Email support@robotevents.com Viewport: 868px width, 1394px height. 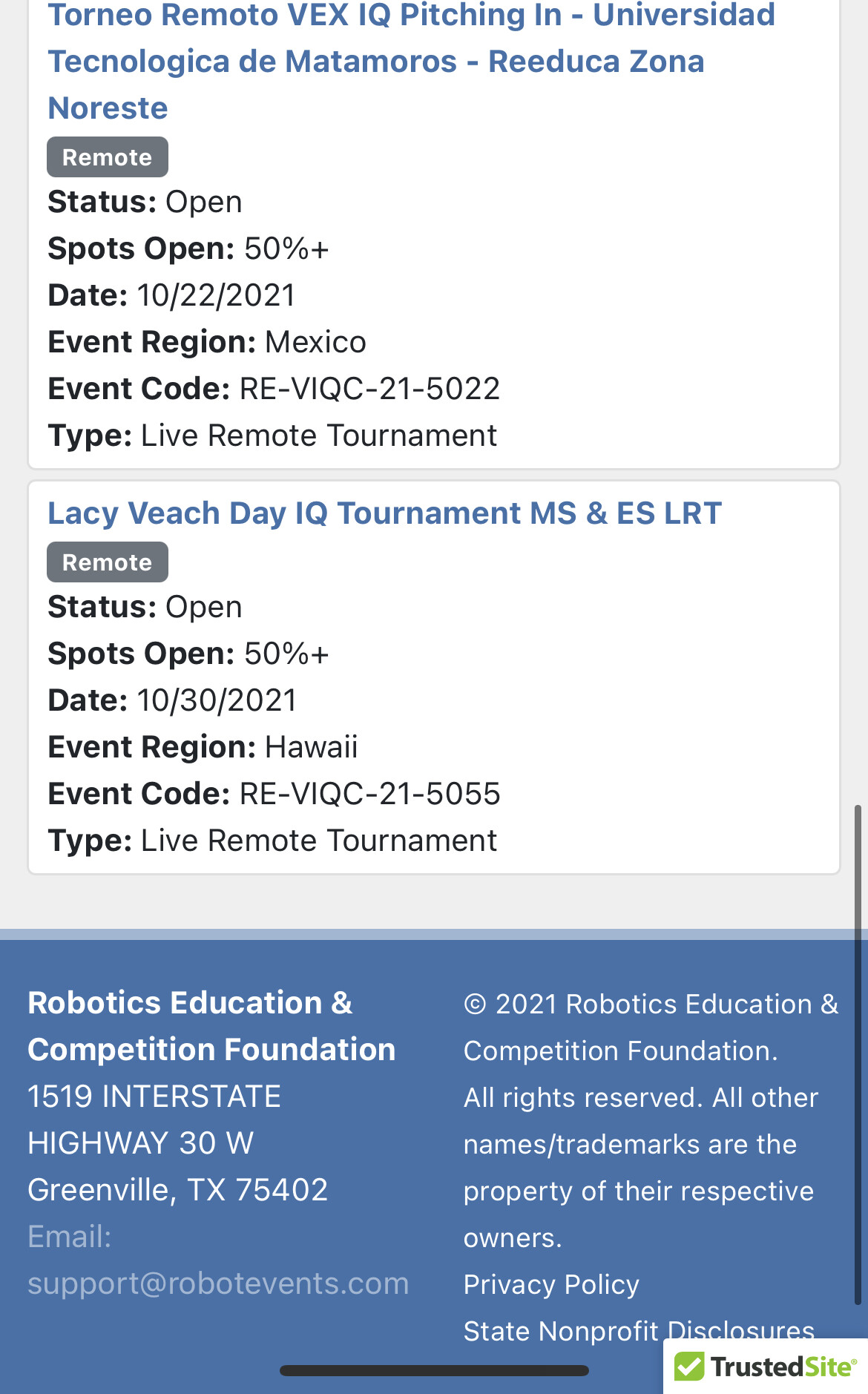tap(218, 1283)
